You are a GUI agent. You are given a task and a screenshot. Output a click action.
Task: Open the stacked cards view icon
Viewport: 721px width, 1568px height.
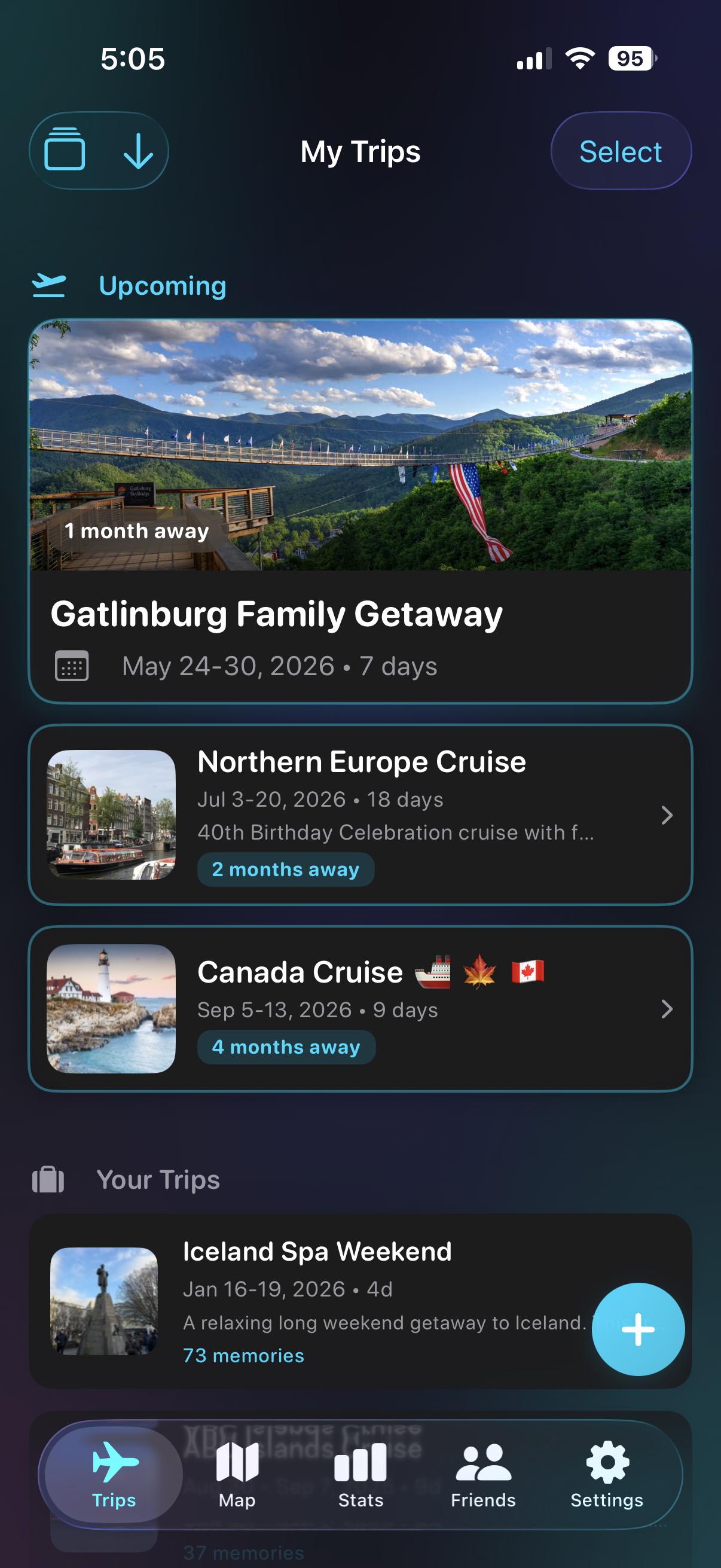[x=65, y=150]
